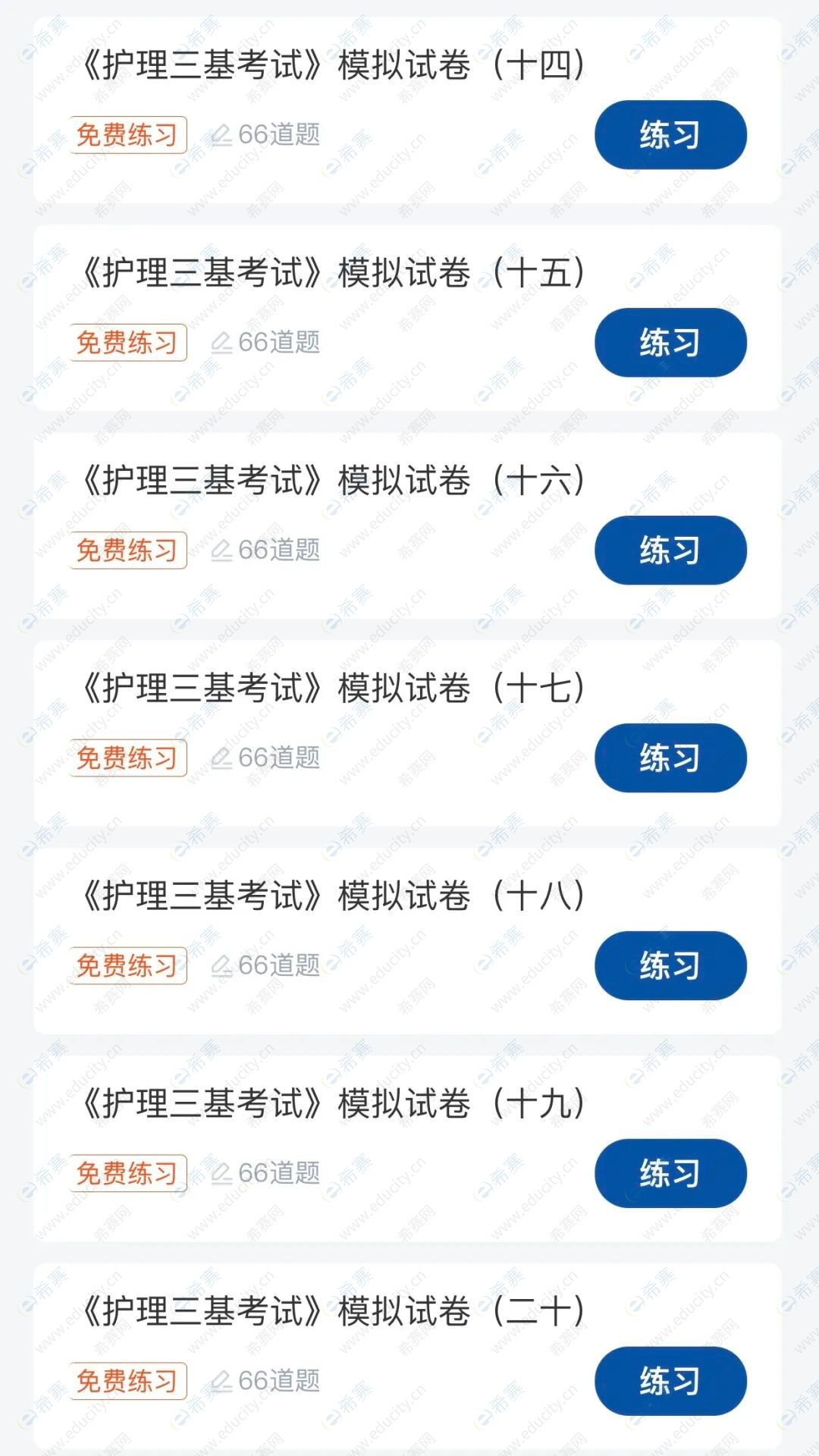Tap 练习 button for paper 十五
Image resolution: width=819 pixels, height=1456 pixels.
(670, 343)
